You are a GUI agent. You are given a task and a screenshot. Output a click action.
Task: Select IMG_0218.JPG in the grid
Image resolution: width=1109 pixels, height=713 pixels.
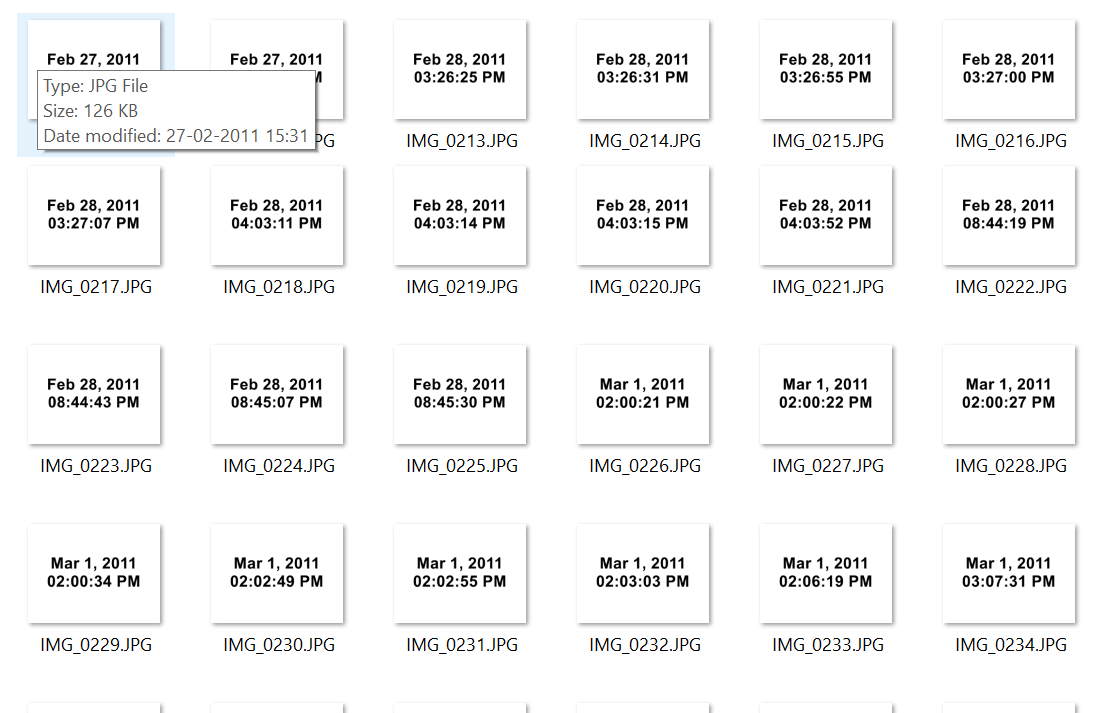point(277,216)
